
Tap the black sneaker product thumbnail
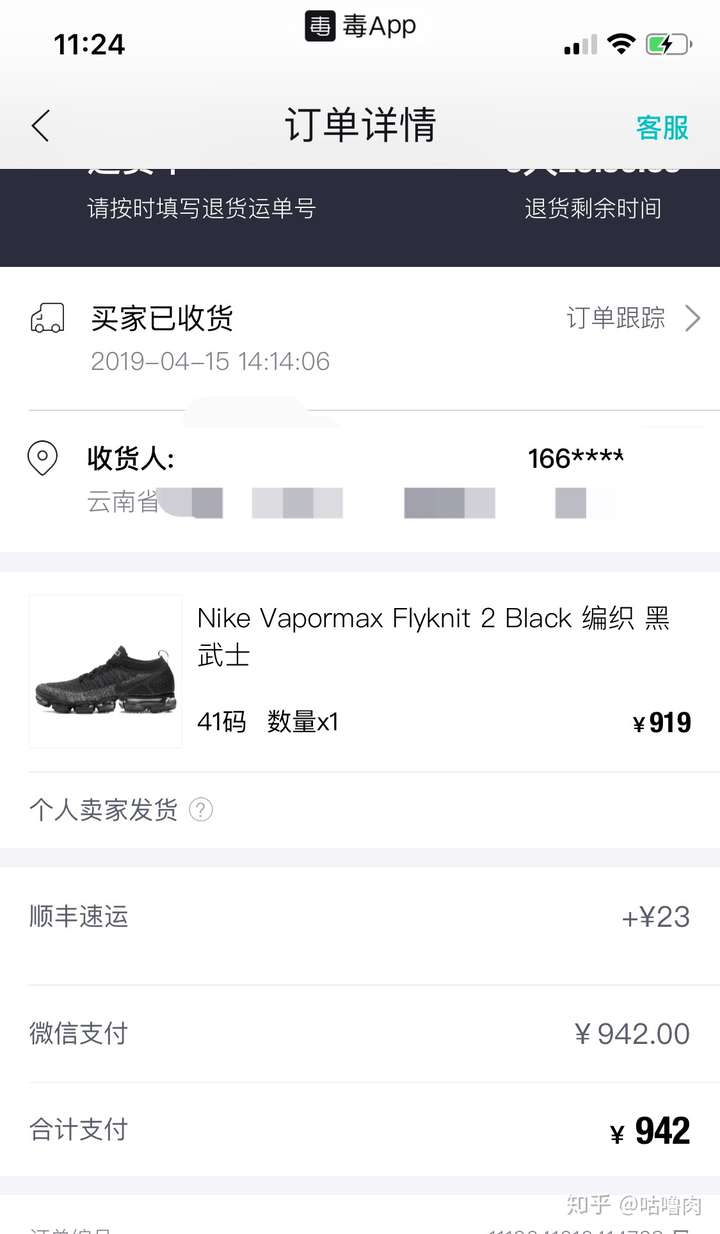[105, 670]
